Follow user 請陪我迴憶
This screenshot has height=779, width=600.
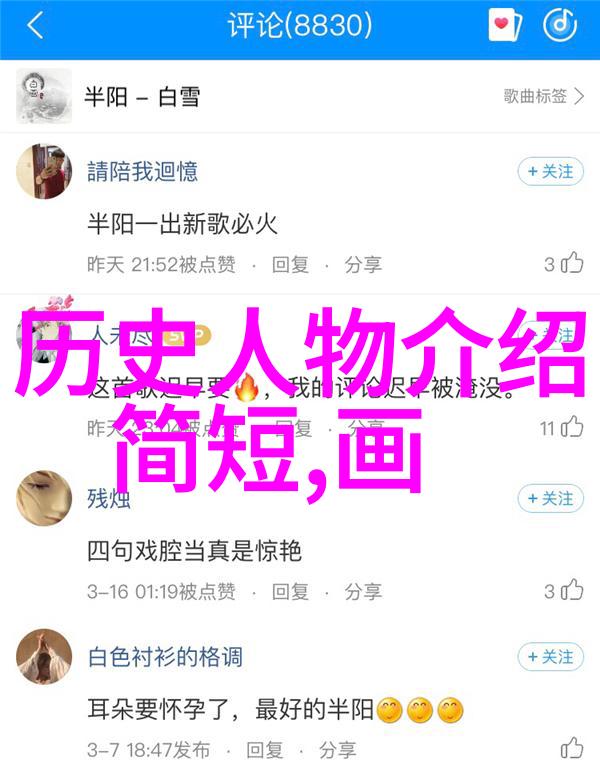(x=550, y=172)
